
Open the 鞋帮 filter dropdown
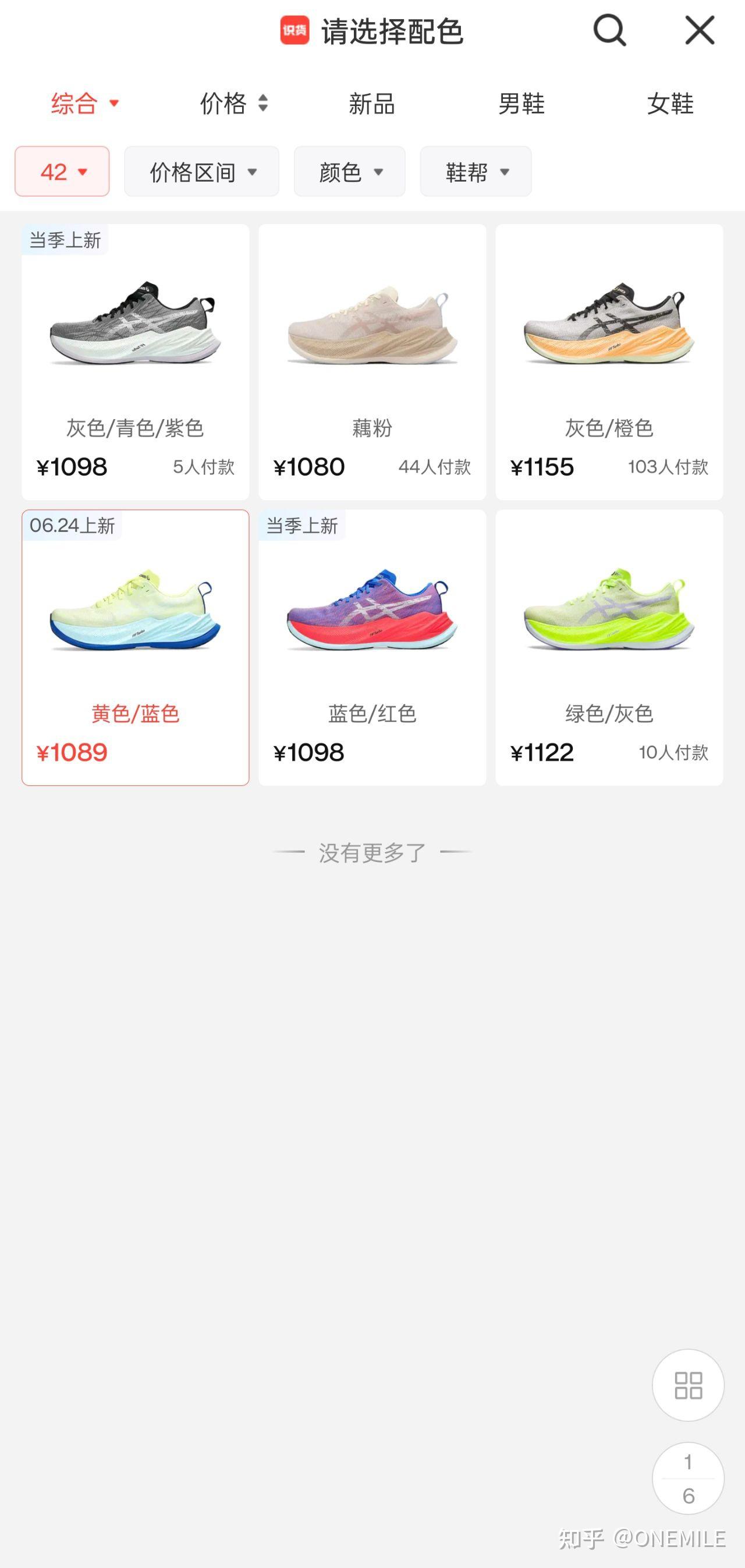[x=476, y=171]
